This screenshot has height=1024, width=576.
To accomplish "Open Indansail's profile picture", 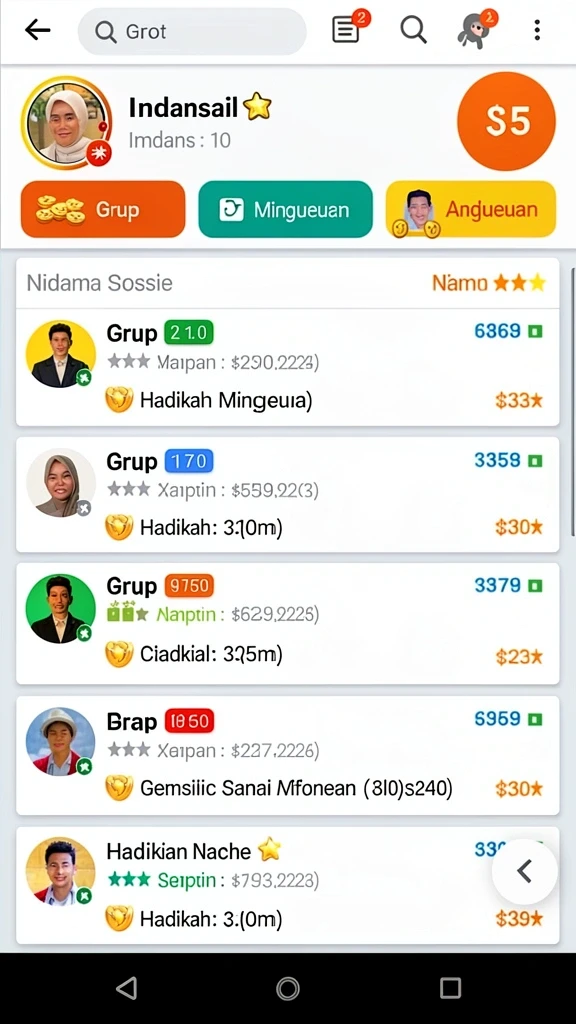I will 66,123.
